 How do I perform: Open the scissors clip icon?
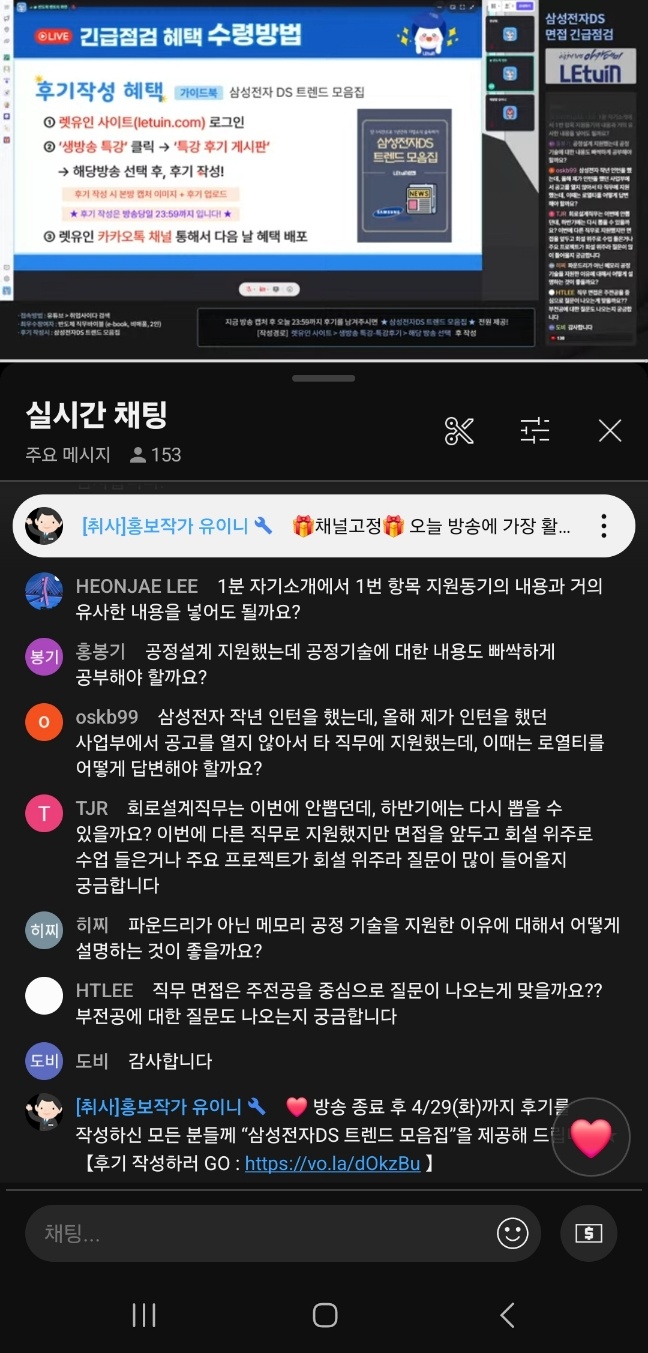click(459, 431)
